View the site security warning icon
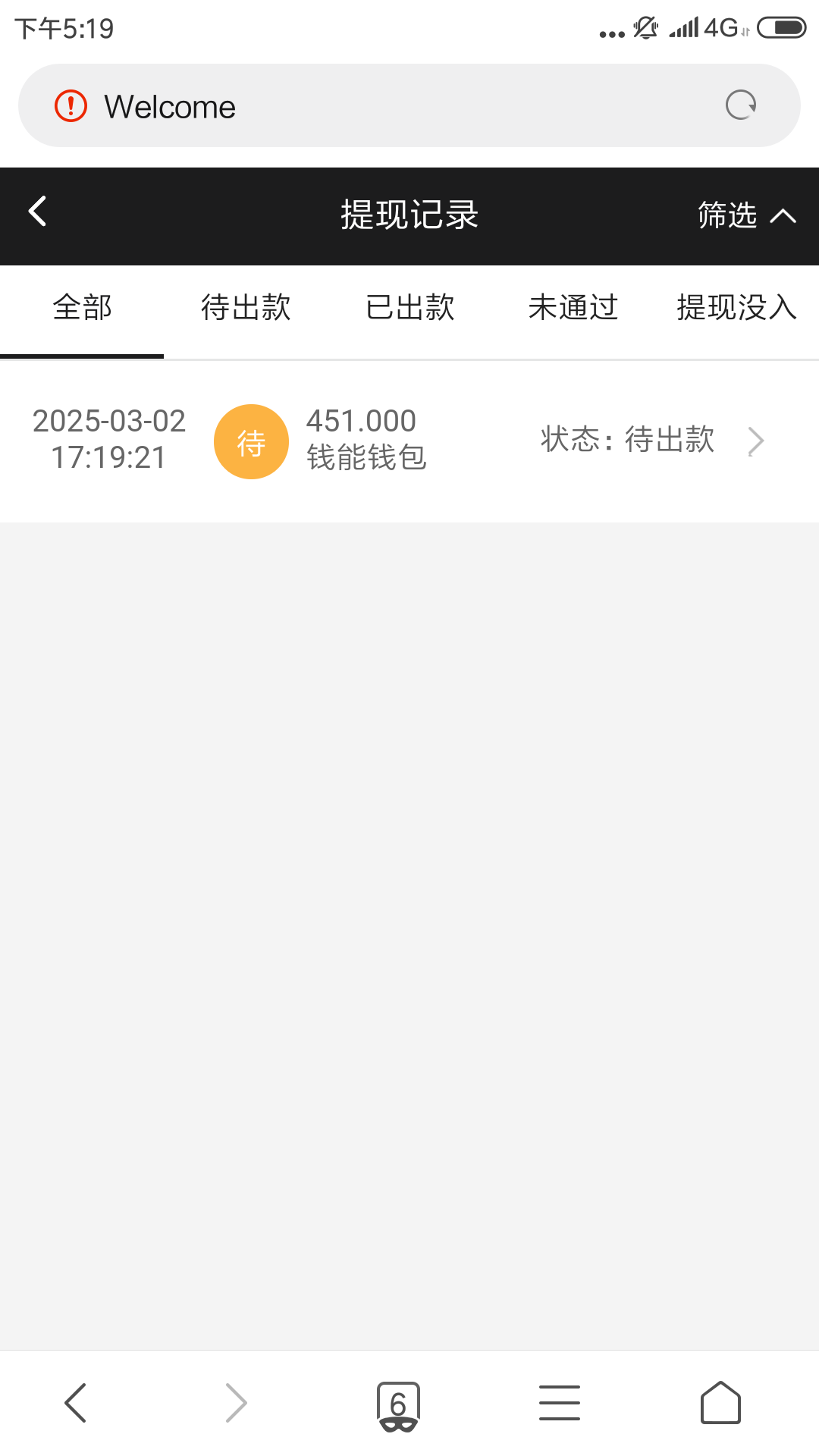This screenshot has width=819, height=1456. pos(71,105)
